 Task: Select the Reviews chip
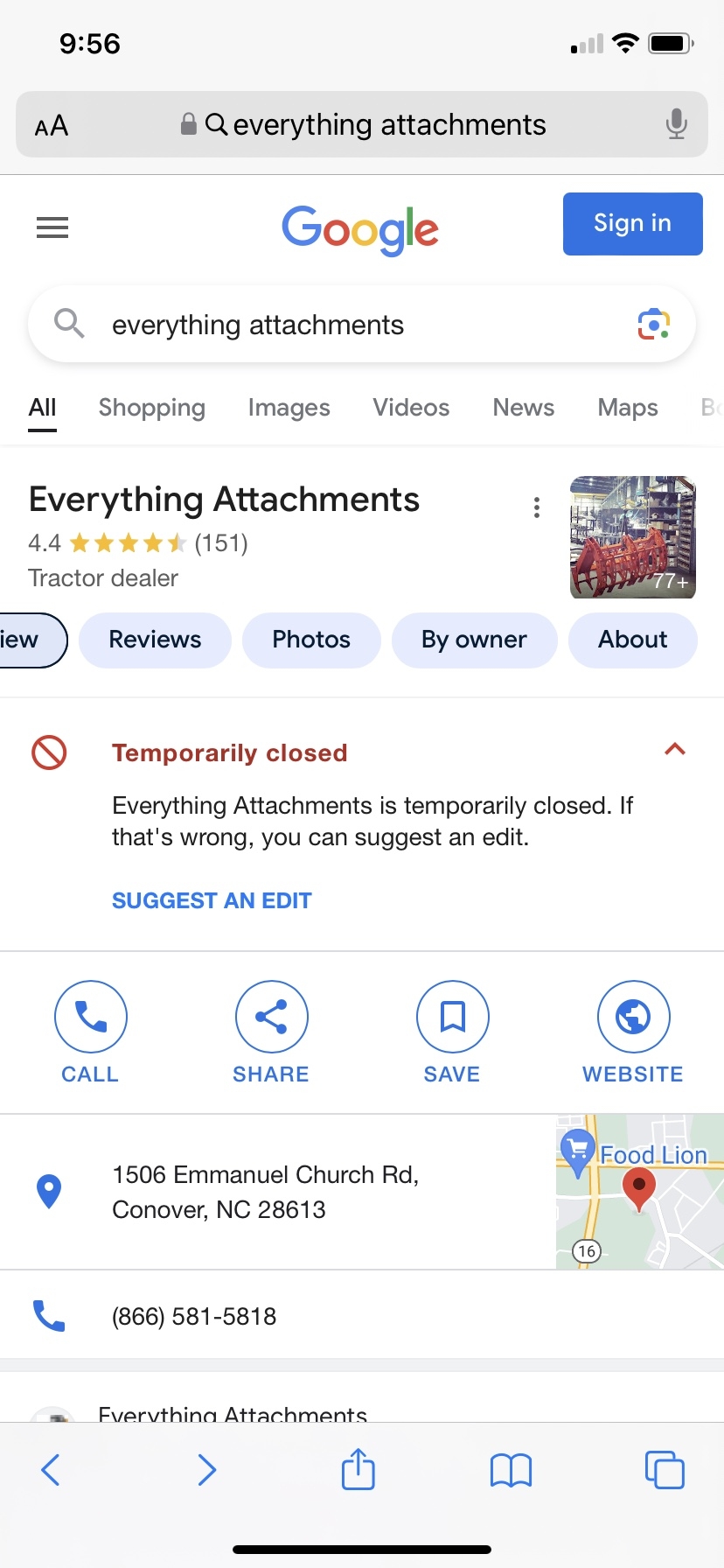(155, 640)
